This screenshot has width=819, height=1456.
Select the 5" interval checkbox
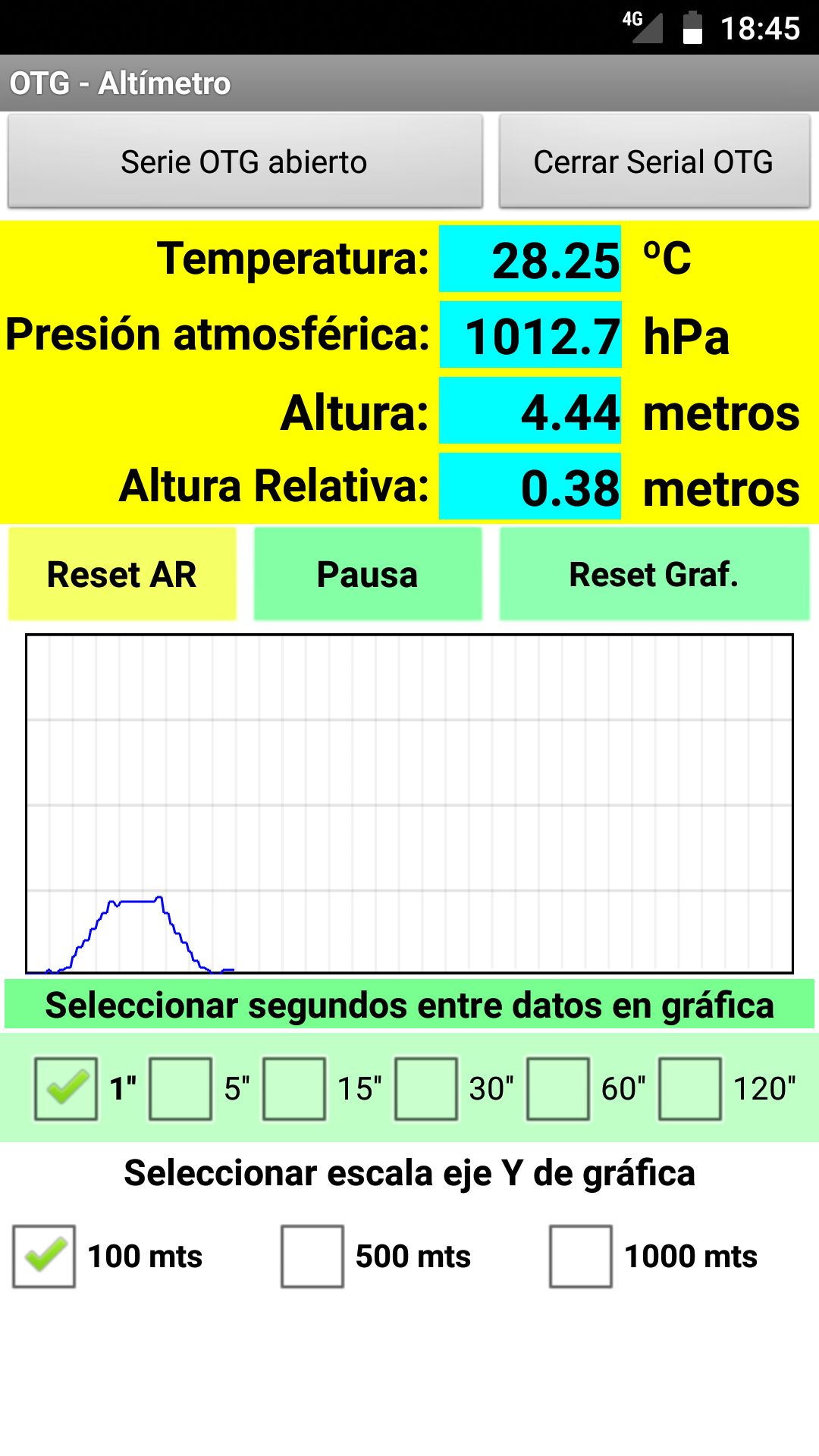180,1089
